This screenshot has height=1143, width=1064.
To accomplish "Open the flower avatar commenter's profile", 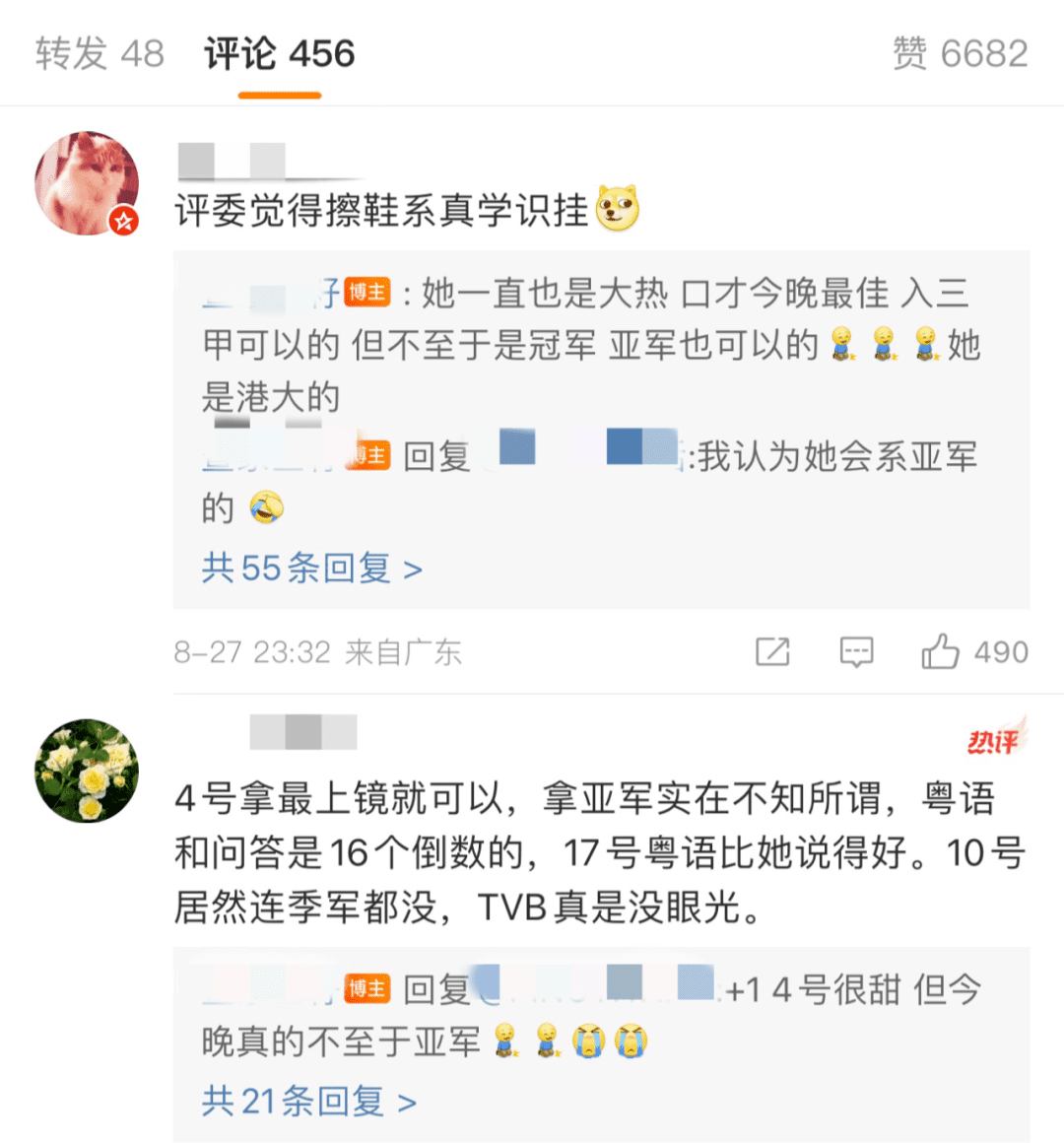I will pos(87,771).
